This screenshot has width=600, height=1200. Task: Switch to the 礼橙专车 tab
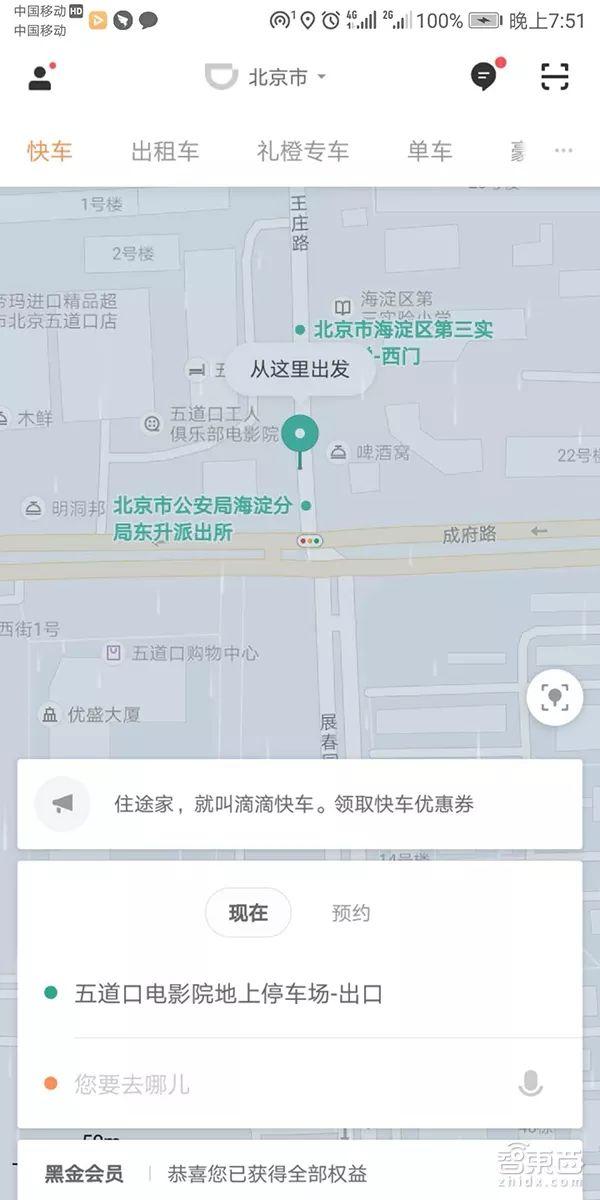303,151
